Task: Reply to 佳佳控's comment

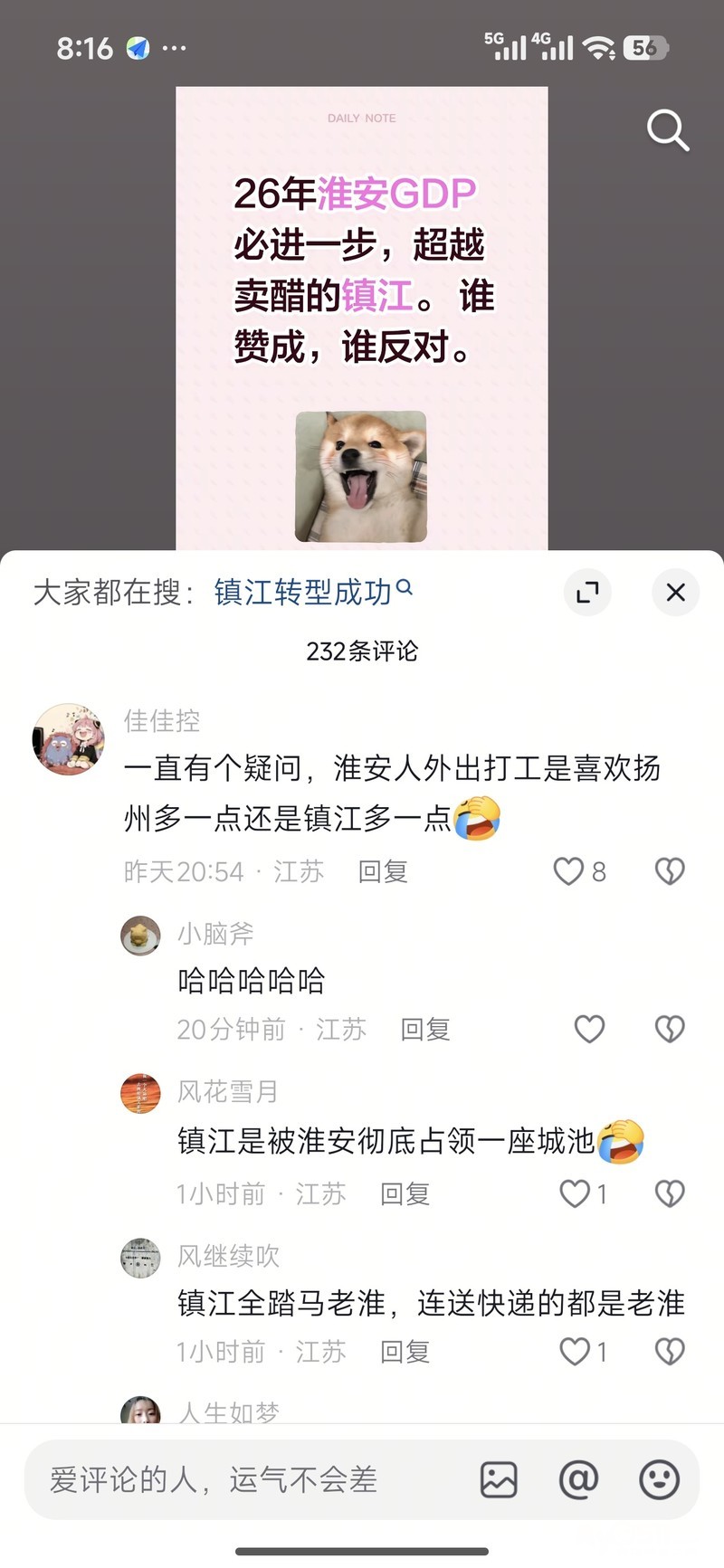Action: coord(383,871)
